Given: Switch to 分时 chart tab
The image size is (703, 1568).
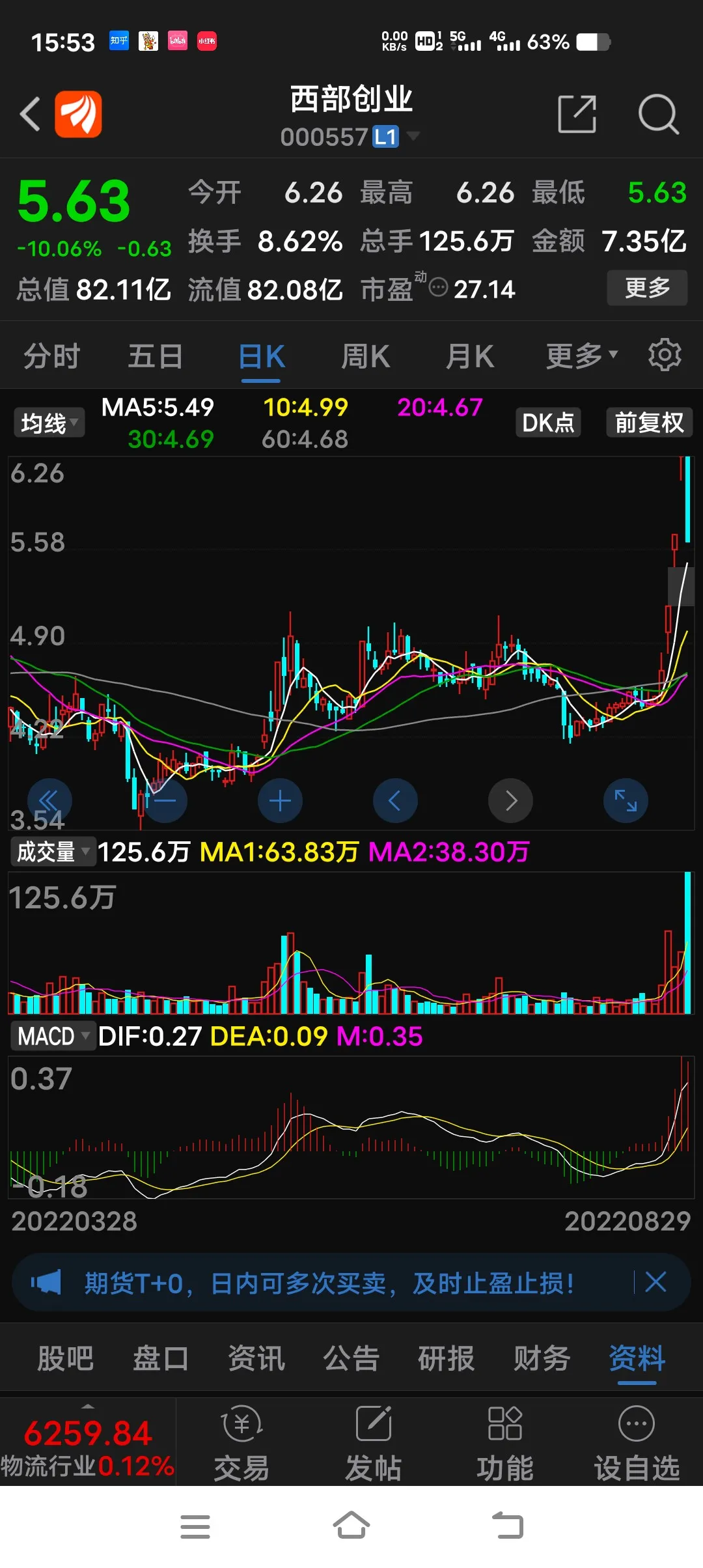Looking at the screenshot, I should (52, 357).
